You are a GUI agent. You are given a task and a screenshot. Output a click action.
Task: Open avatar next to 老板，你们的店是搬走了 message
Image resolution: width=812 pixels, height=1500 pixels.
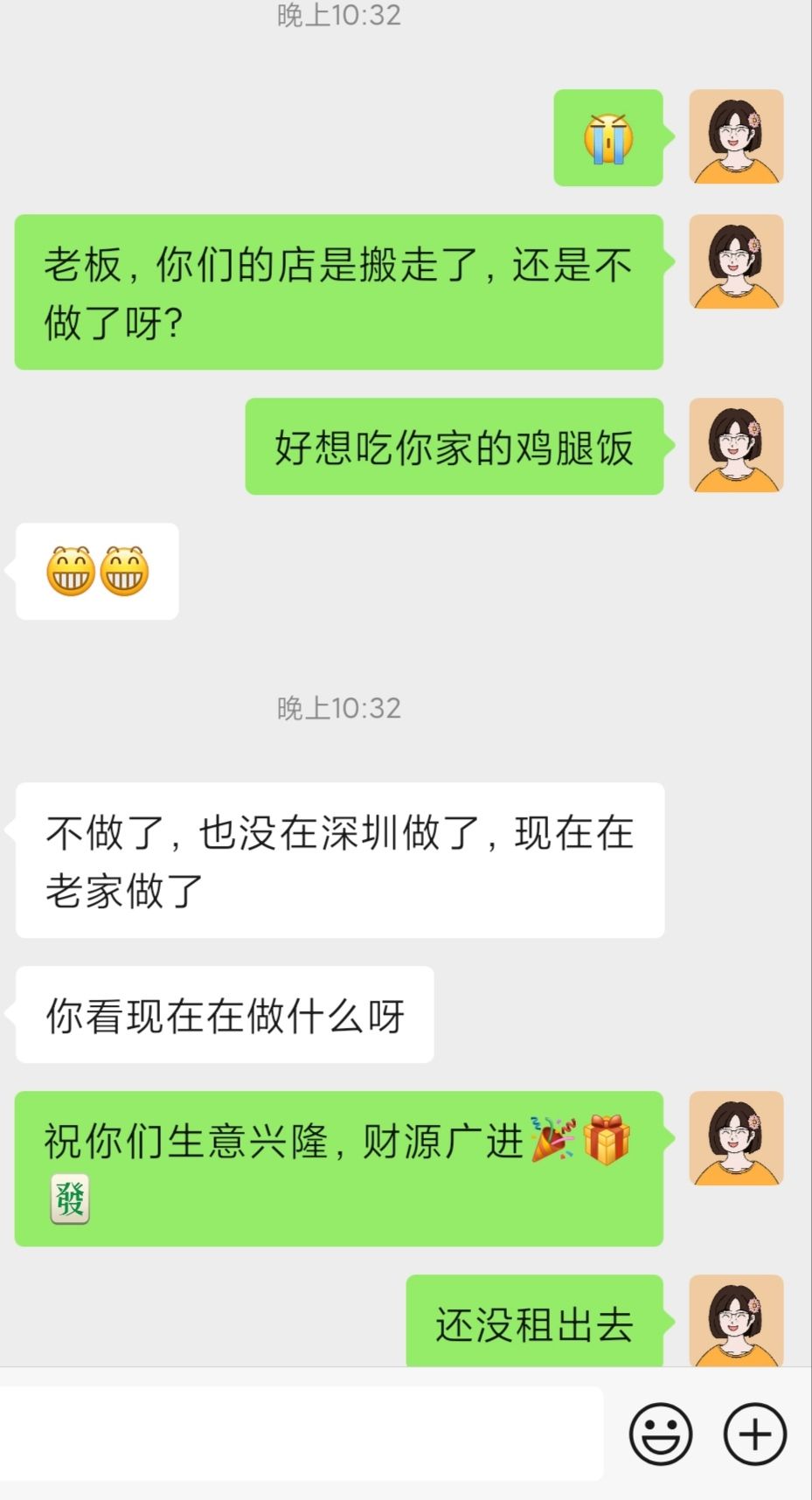[736, 262]
